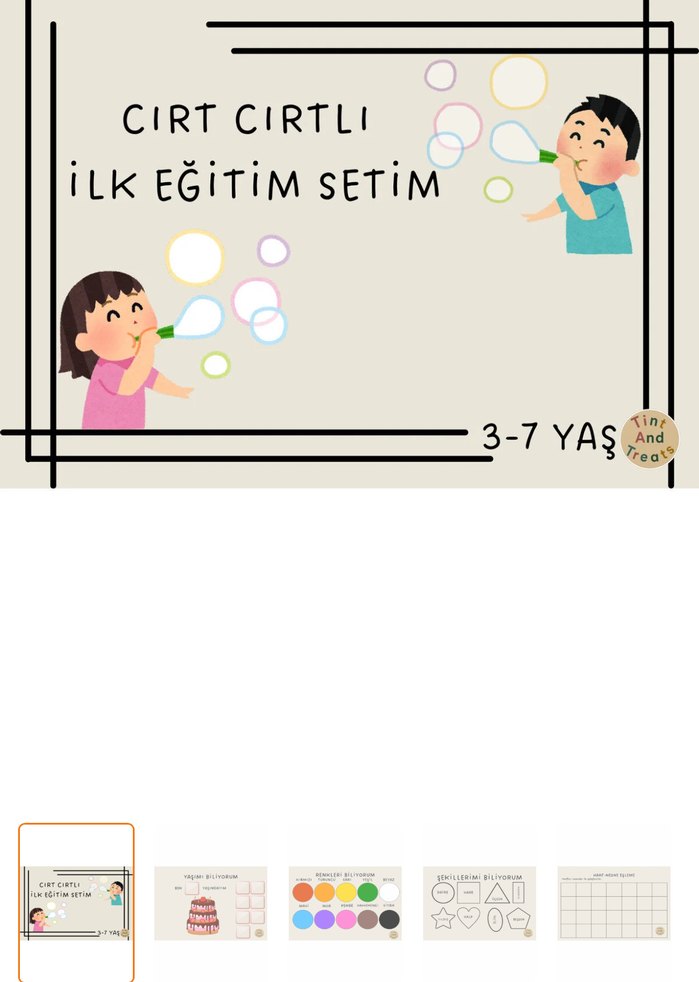699x982 pixels.
Task: Select the cover page thumbnail with bubbles
Action: (x=76, y=903)
